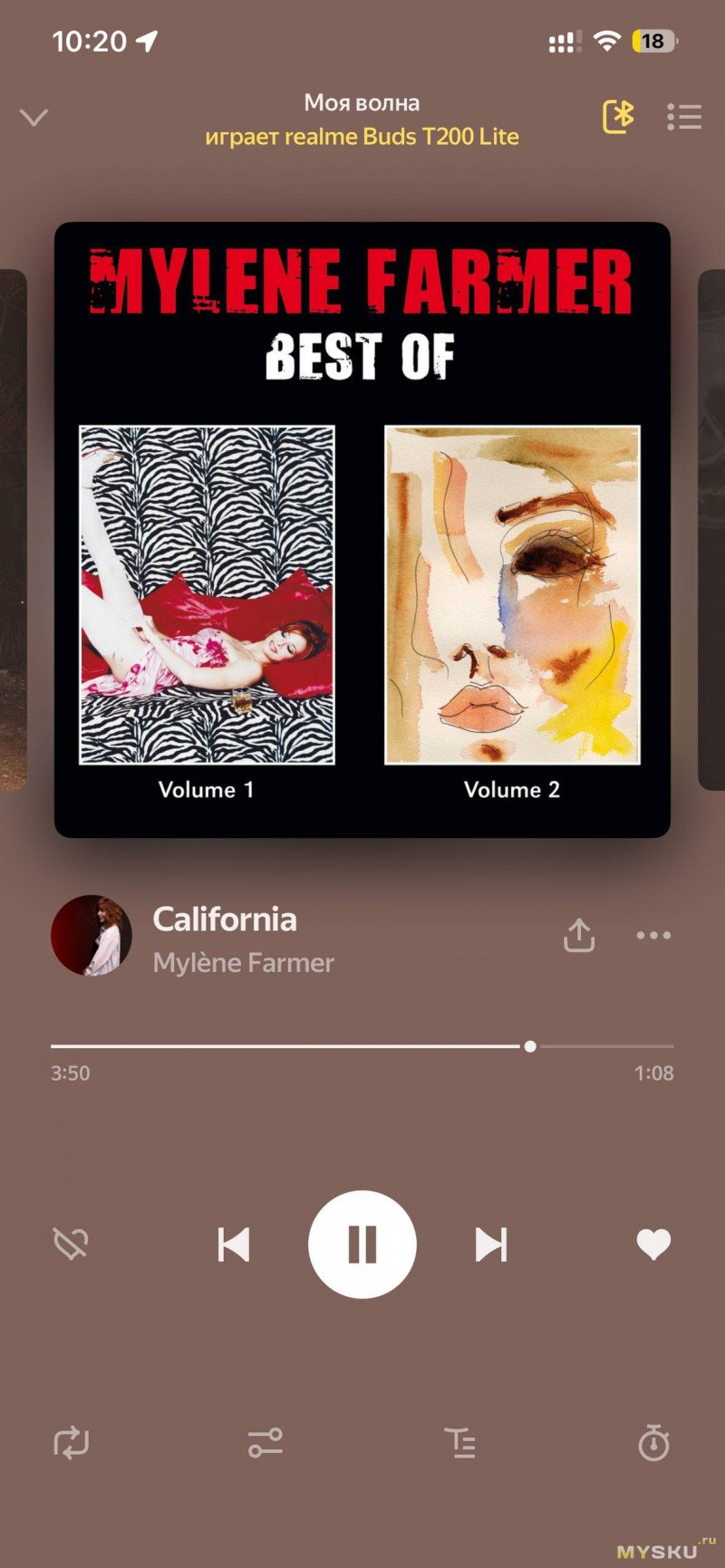Show the song lyrics
The width and height of the screenshot is (725, 1568).
459,1442
